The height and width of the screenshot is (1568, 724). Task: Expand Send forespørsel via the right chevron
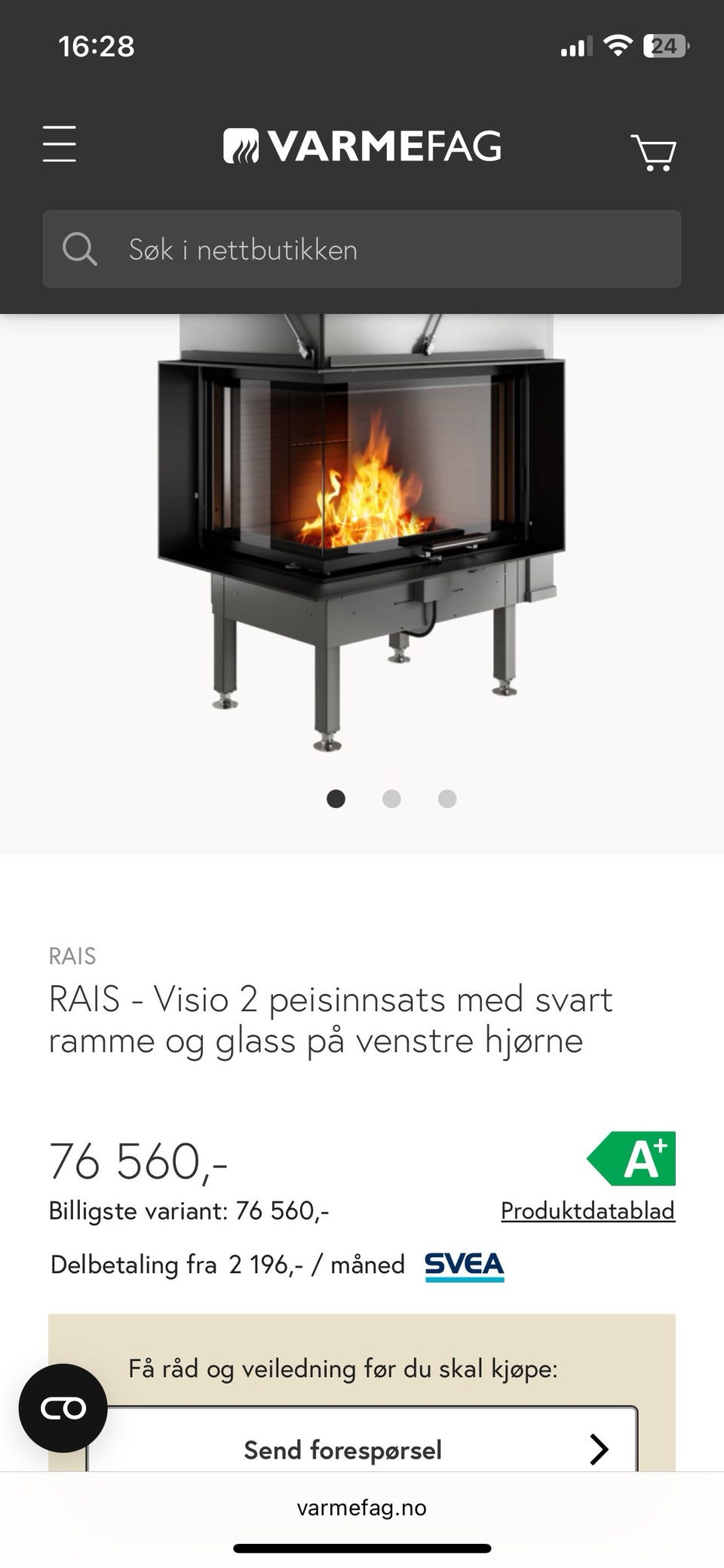coord(600,1449)
